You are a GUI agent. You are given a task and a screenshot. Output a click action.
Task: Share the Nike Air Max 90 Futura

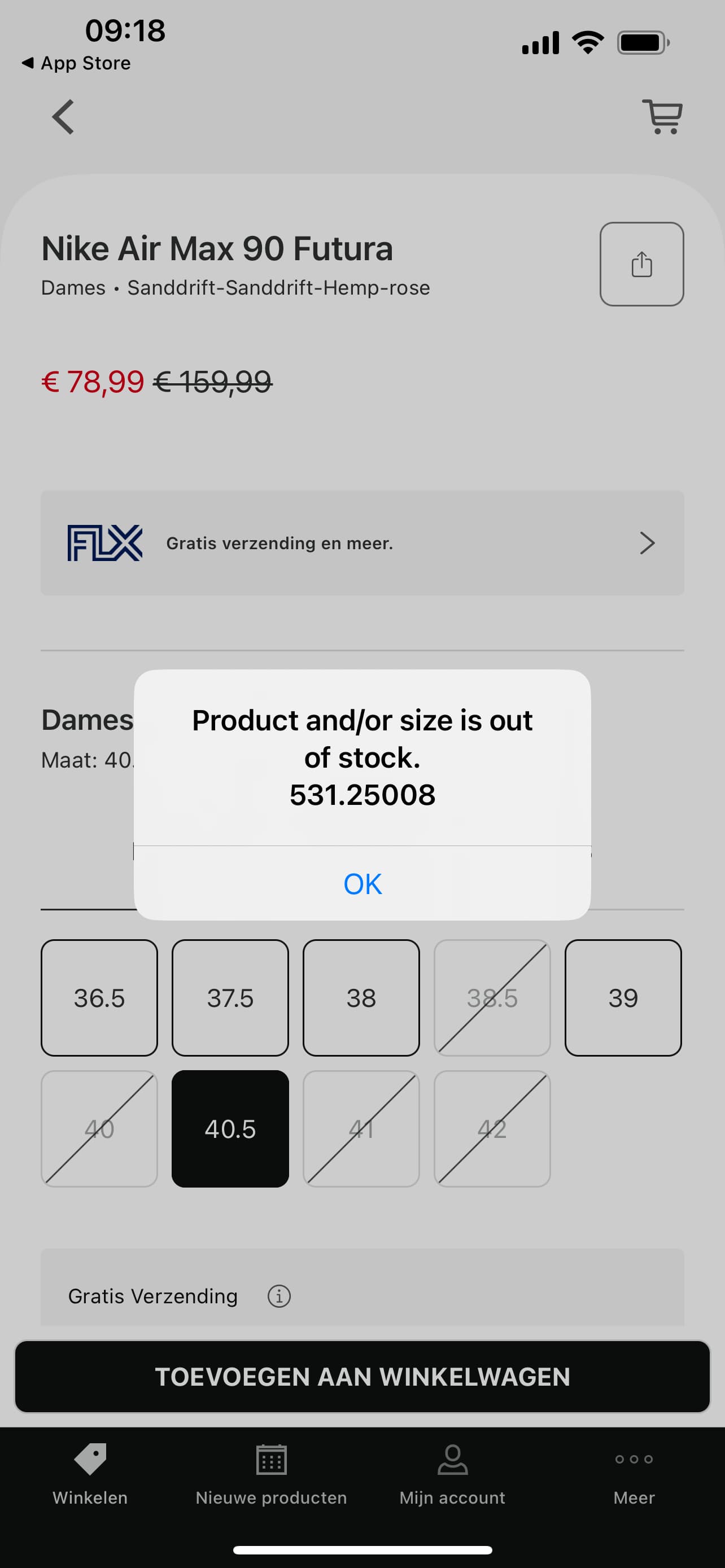(641, 264)
